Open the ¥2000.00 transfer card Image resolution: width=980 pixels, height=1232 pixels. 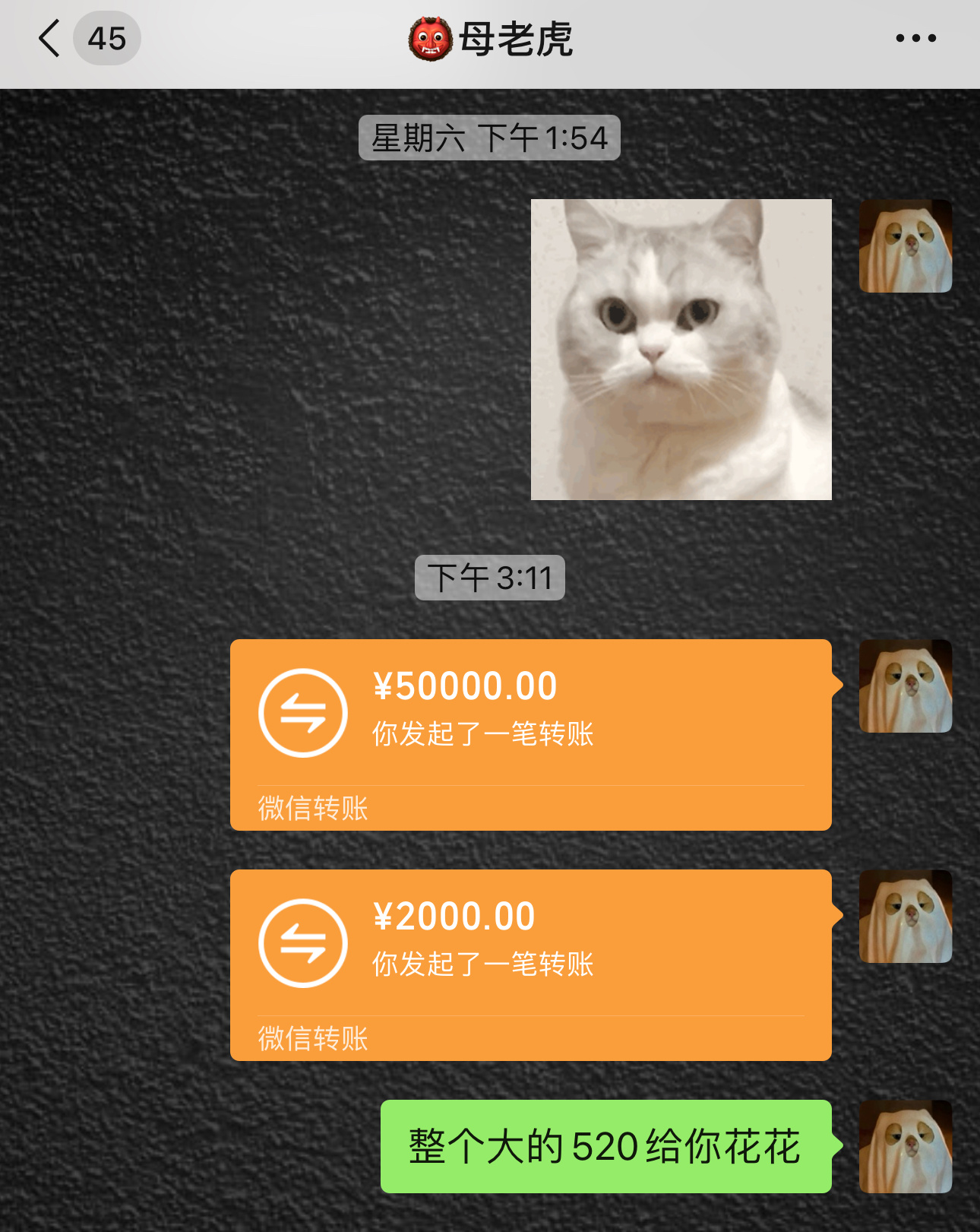tap(530, 964)
